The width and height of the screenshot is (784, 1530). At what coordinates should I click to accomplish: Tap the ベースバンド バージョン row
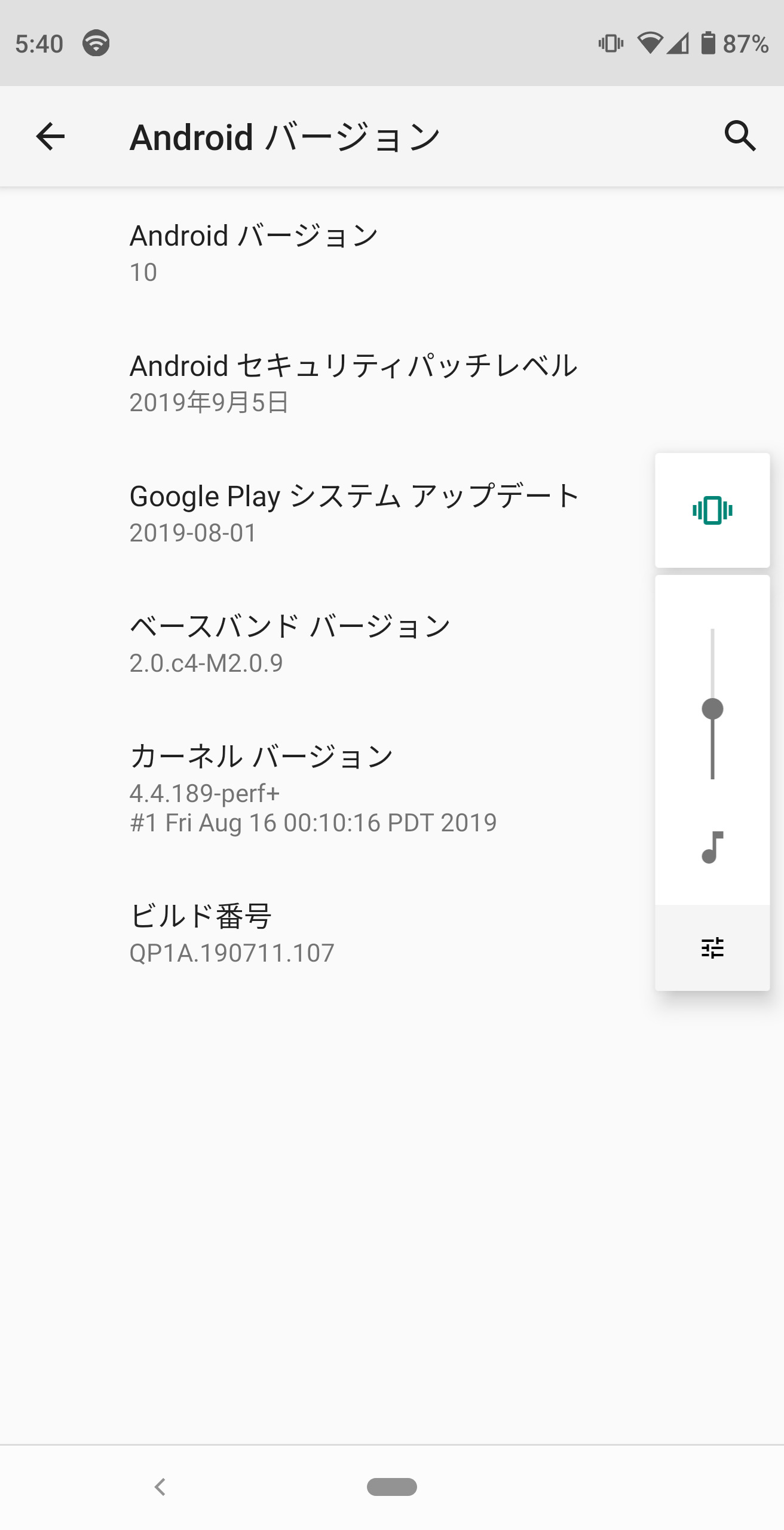290,644
